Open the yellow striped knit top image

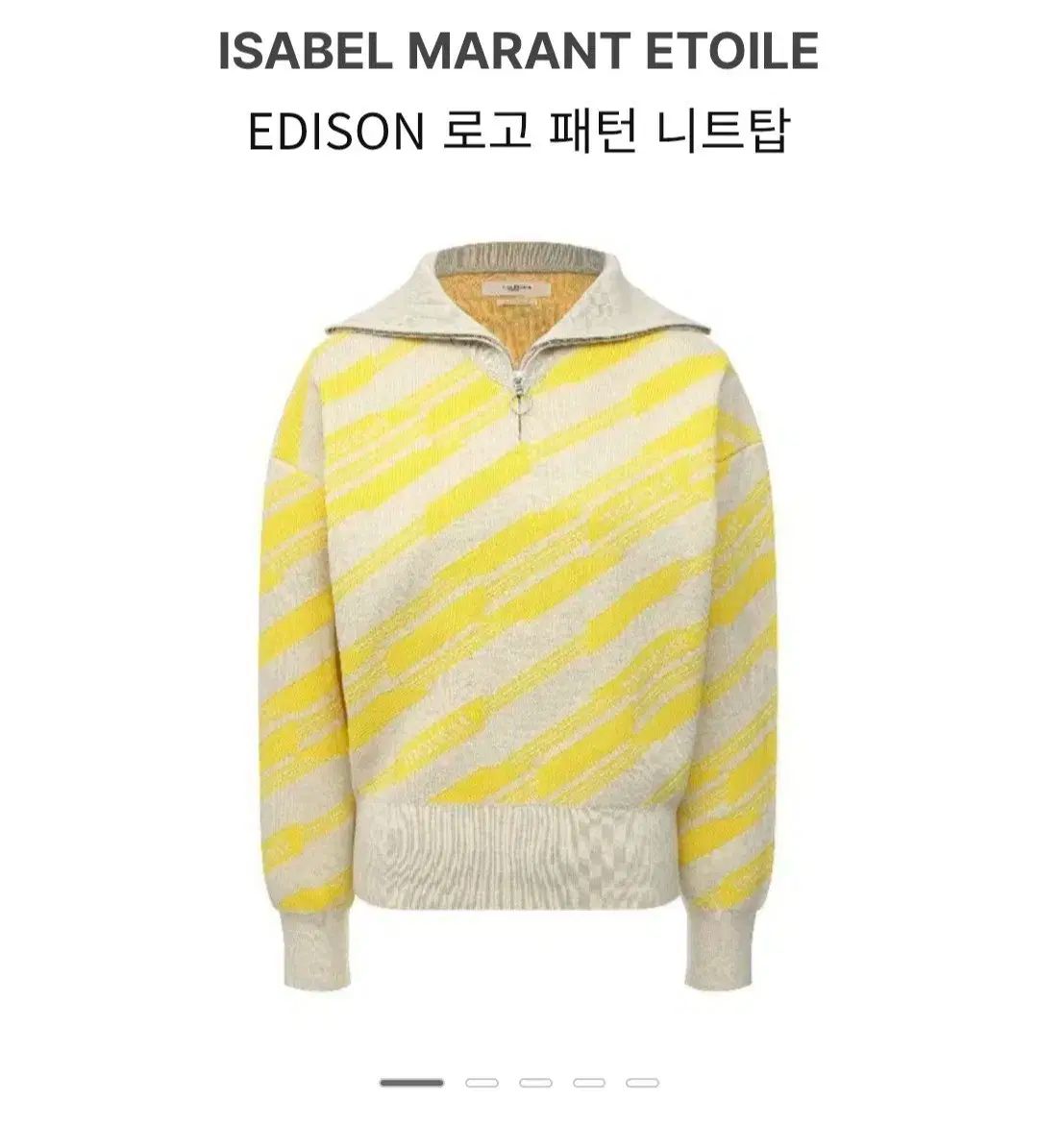point(519,615)
